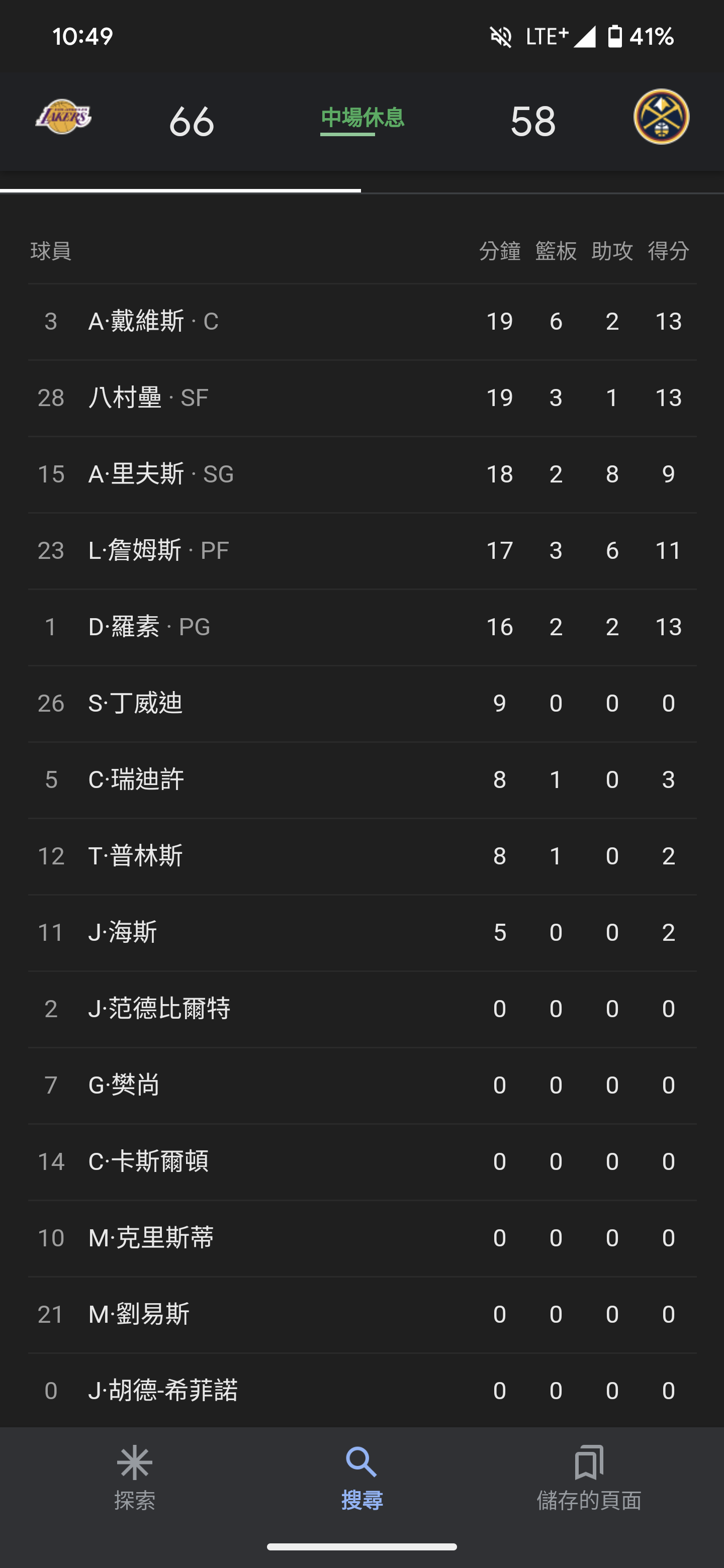The height and width of the screenshot is (1568, 724).
Task: Open the Lakers team logo
Action: [x=63, y=117]
